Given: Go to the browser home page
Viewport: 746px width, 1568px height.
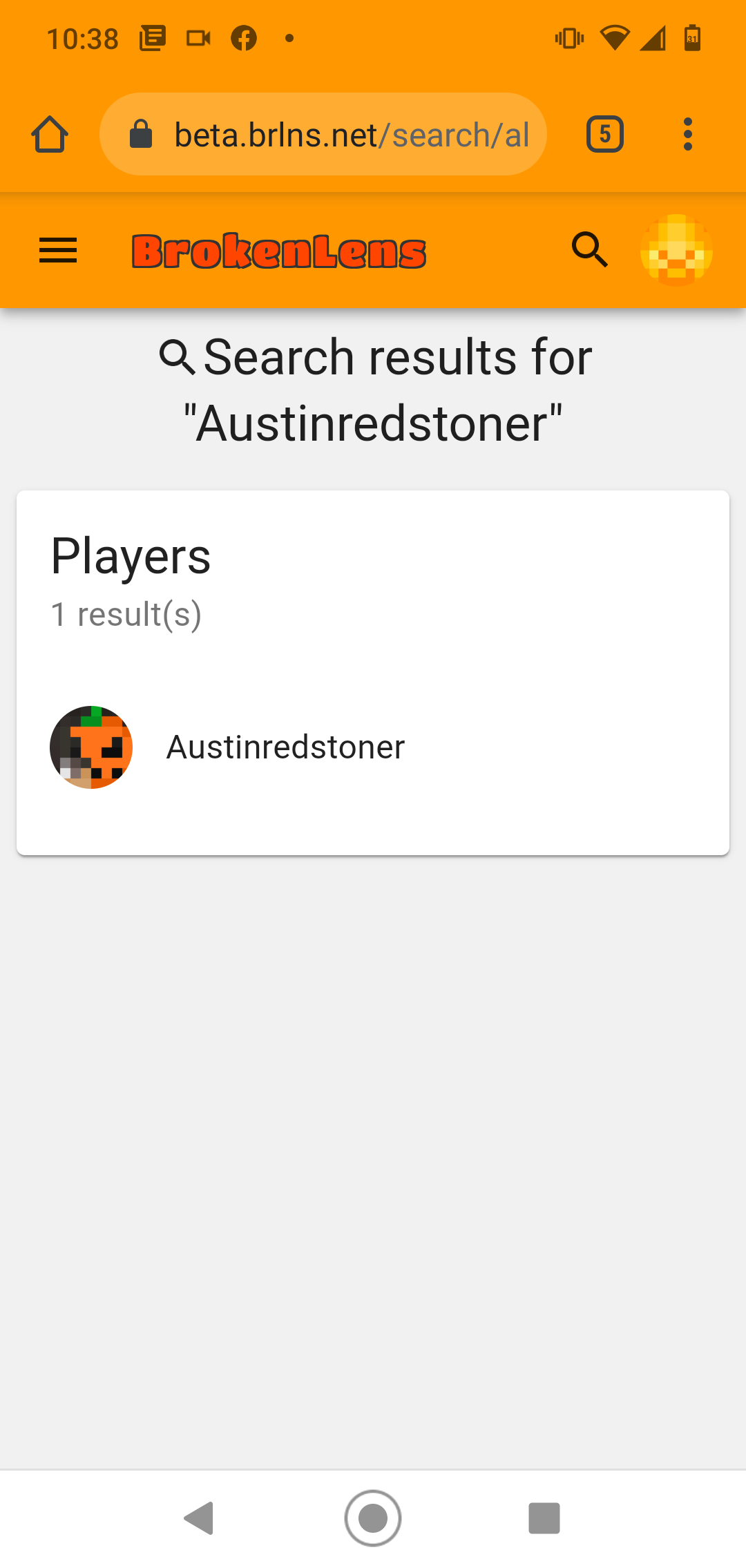Looking at the screenshot, I should 50,134.
